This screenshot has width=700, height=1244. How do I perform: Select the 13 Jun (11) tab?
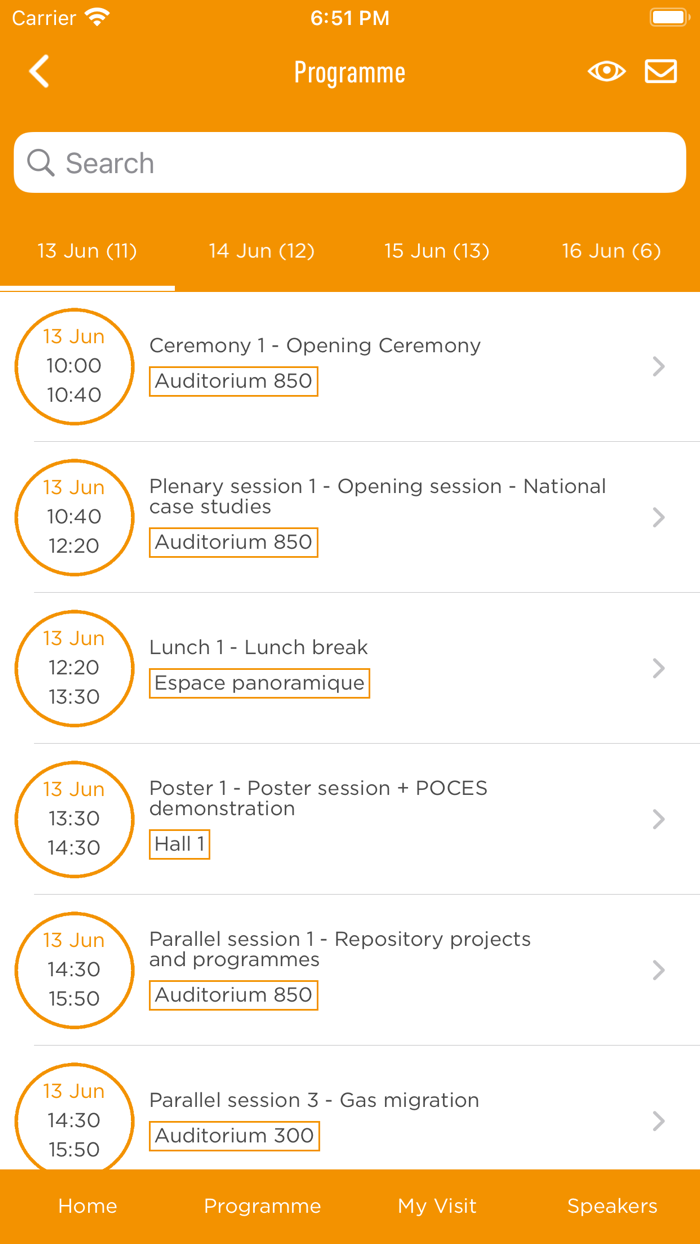click(87, 251)
